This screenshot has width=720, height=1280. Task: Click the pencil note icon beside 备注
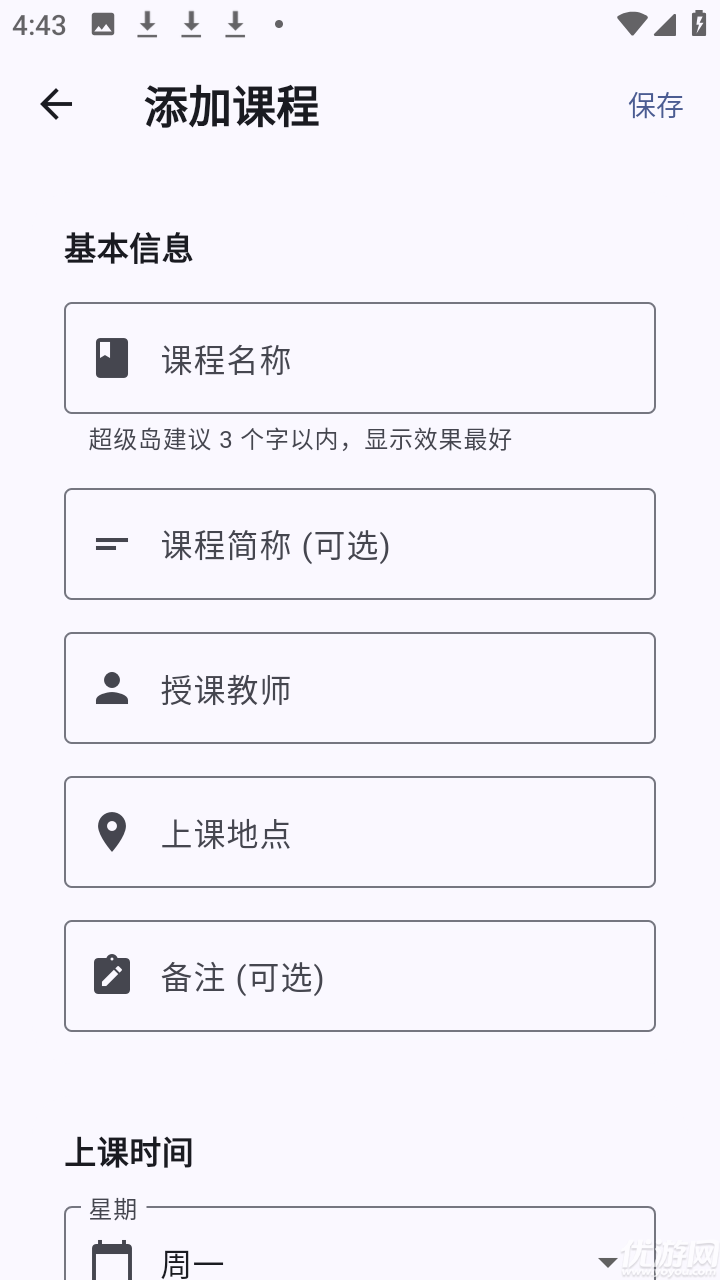pyautogui.click(x=111, y=975)
